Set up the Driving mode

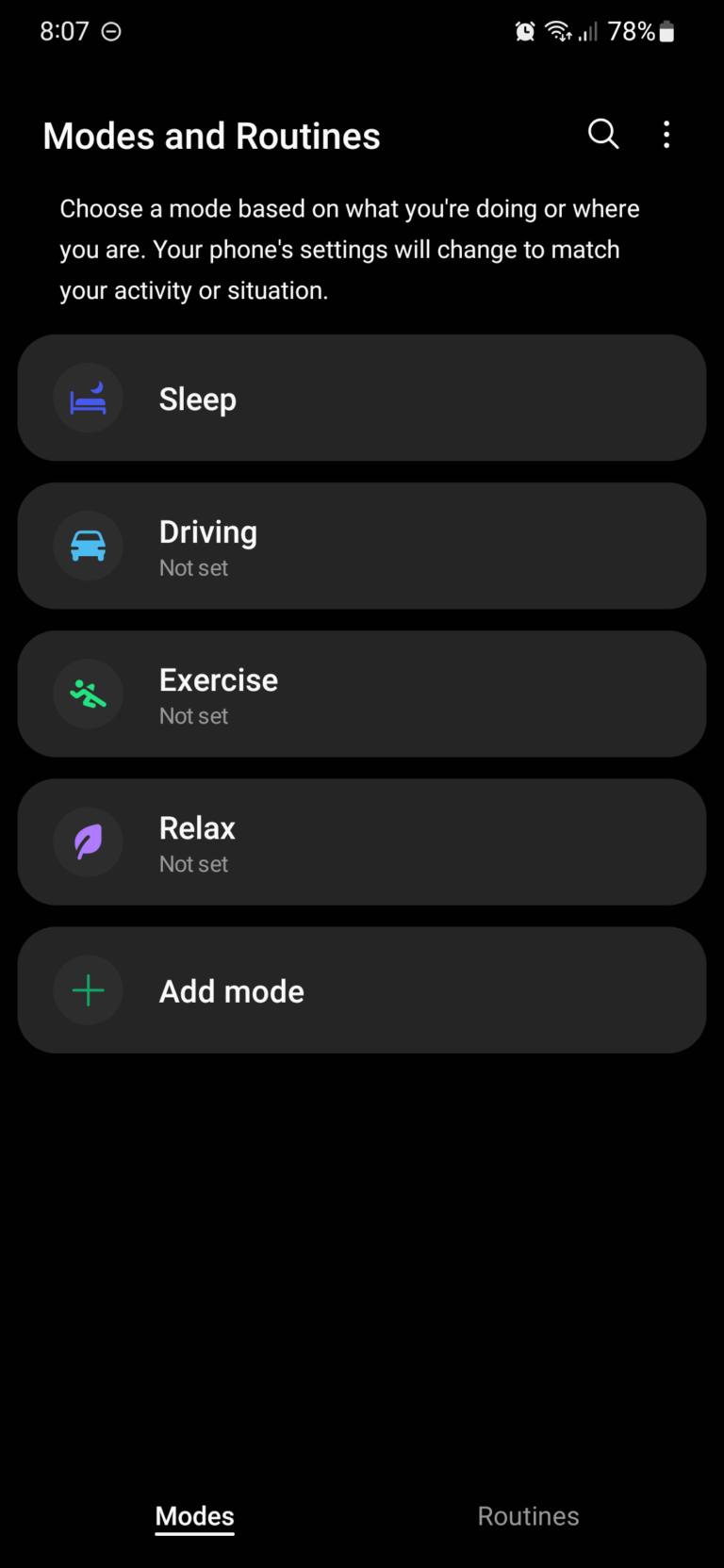[362, 546]
